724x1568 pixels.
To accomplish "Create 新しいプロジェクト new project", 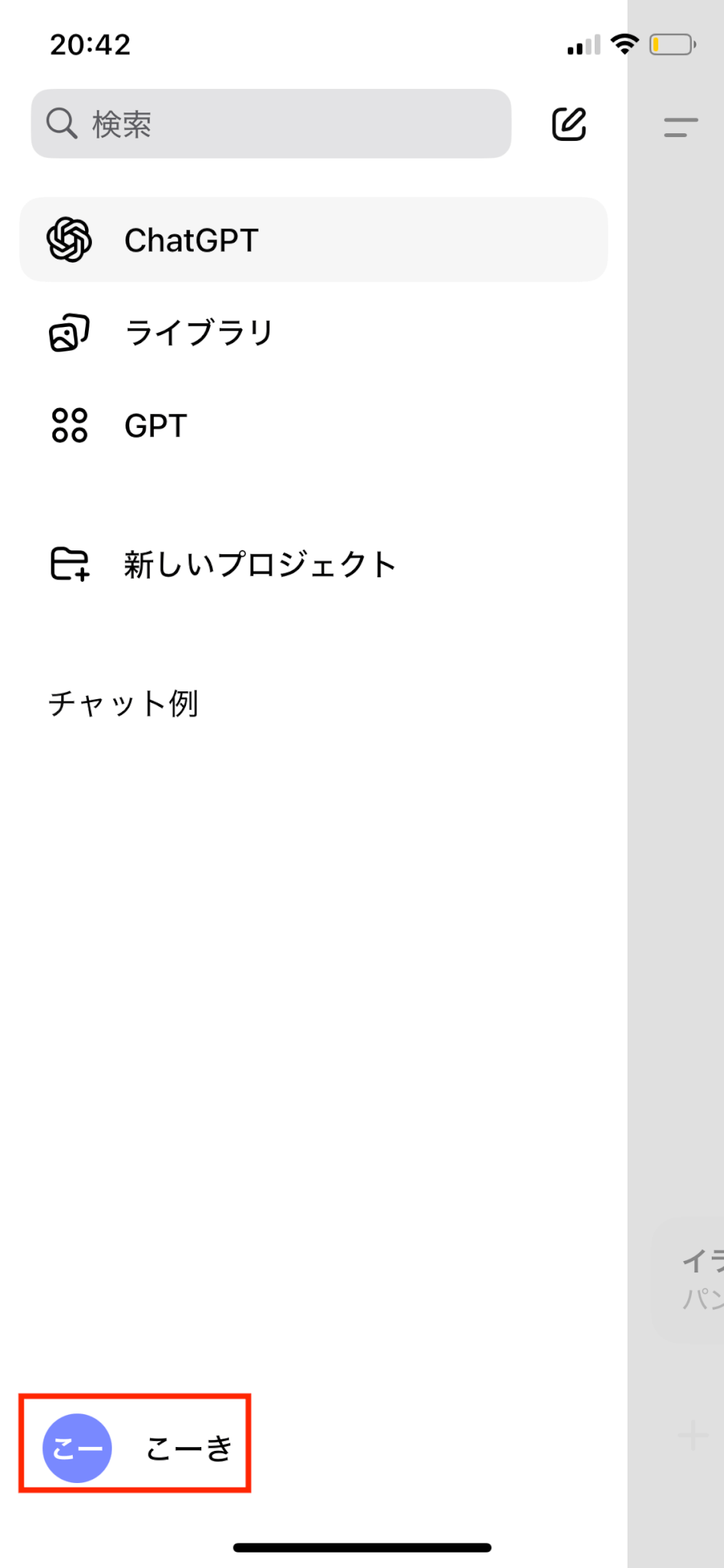I will [260, 565].
